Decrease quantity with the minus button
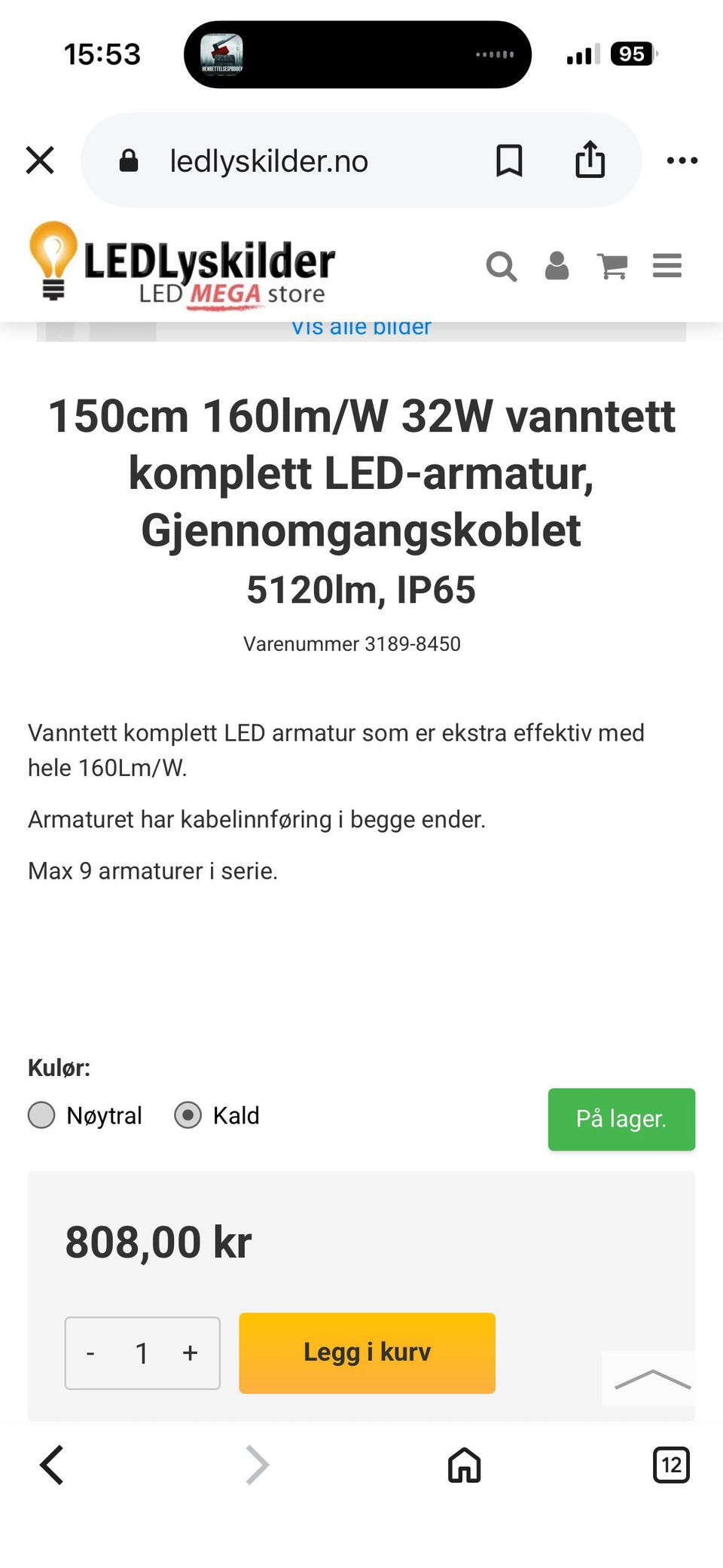This screenshot has height=1568, width=723. 90,1353
